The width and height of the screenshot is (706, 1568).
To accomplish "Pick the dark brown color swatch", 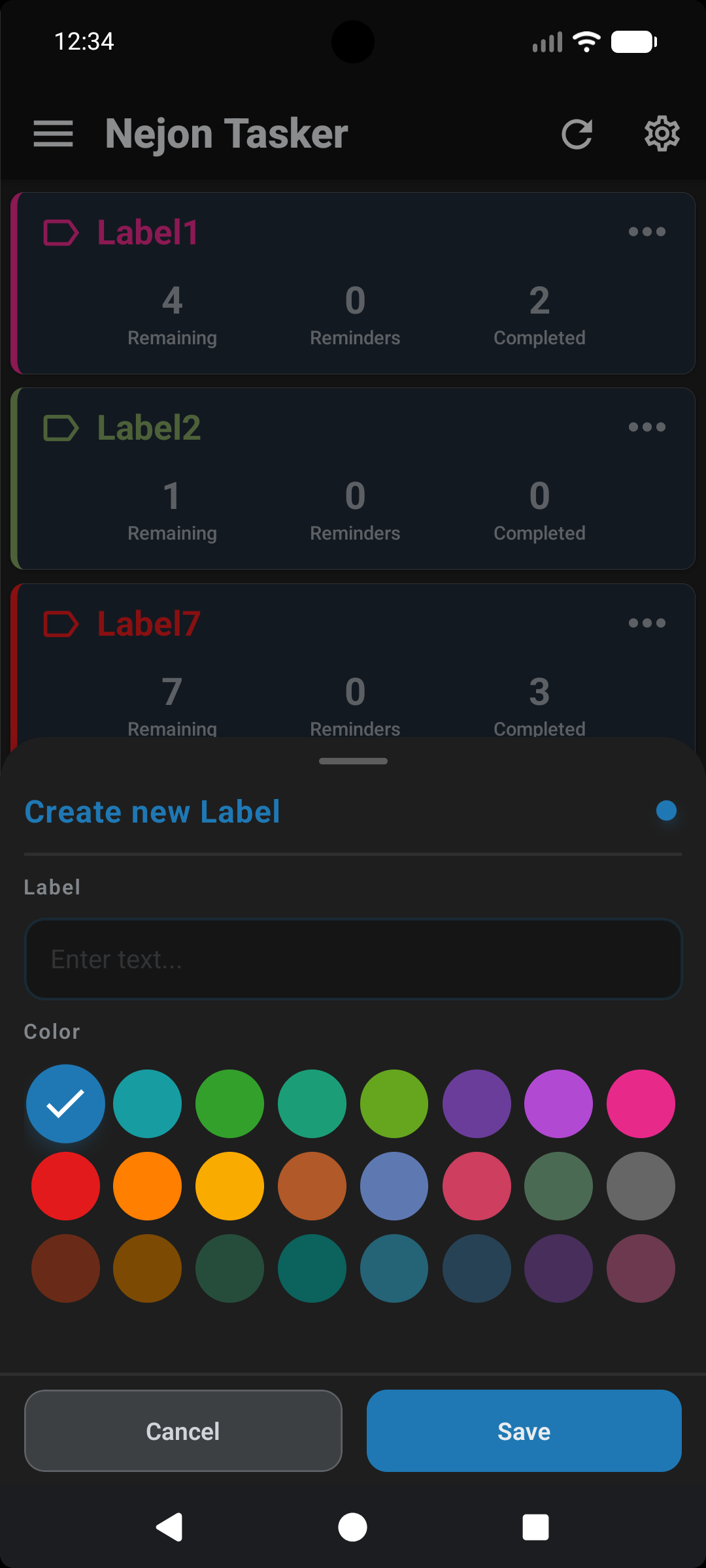I will coord(65,1268).
